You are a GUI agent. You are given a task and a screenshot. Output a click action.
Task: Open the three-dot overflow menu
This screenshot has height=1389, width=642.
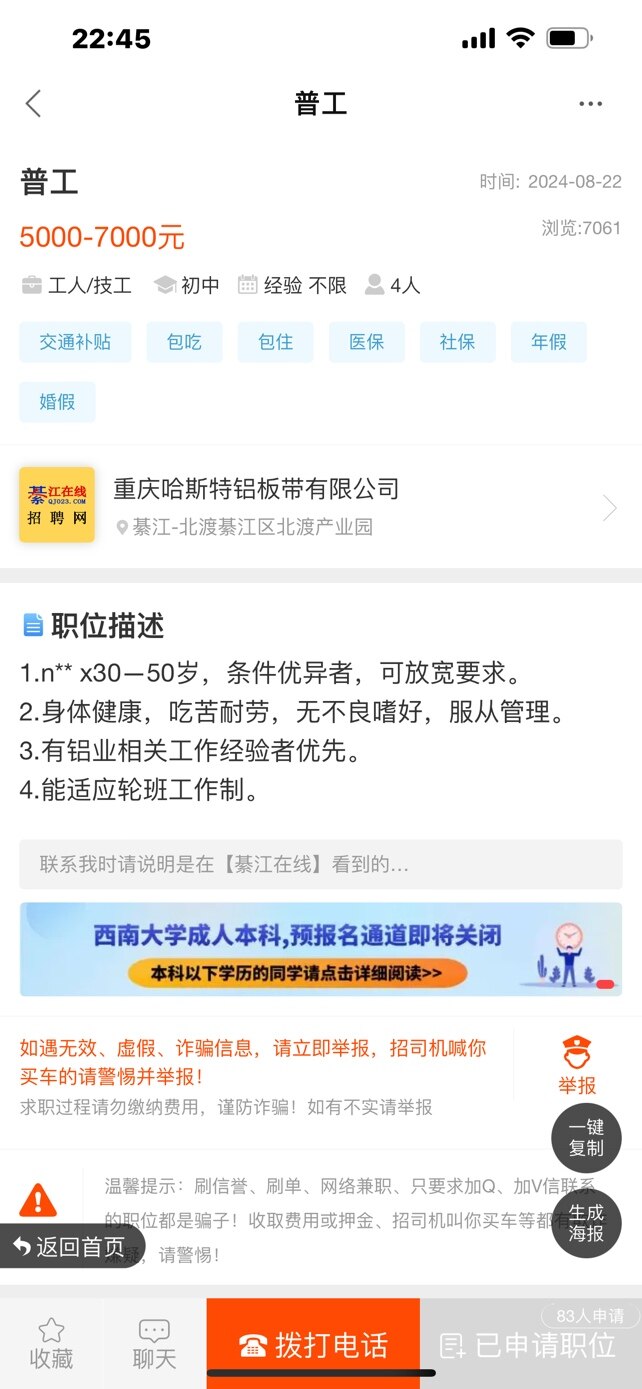pos(590,104)
